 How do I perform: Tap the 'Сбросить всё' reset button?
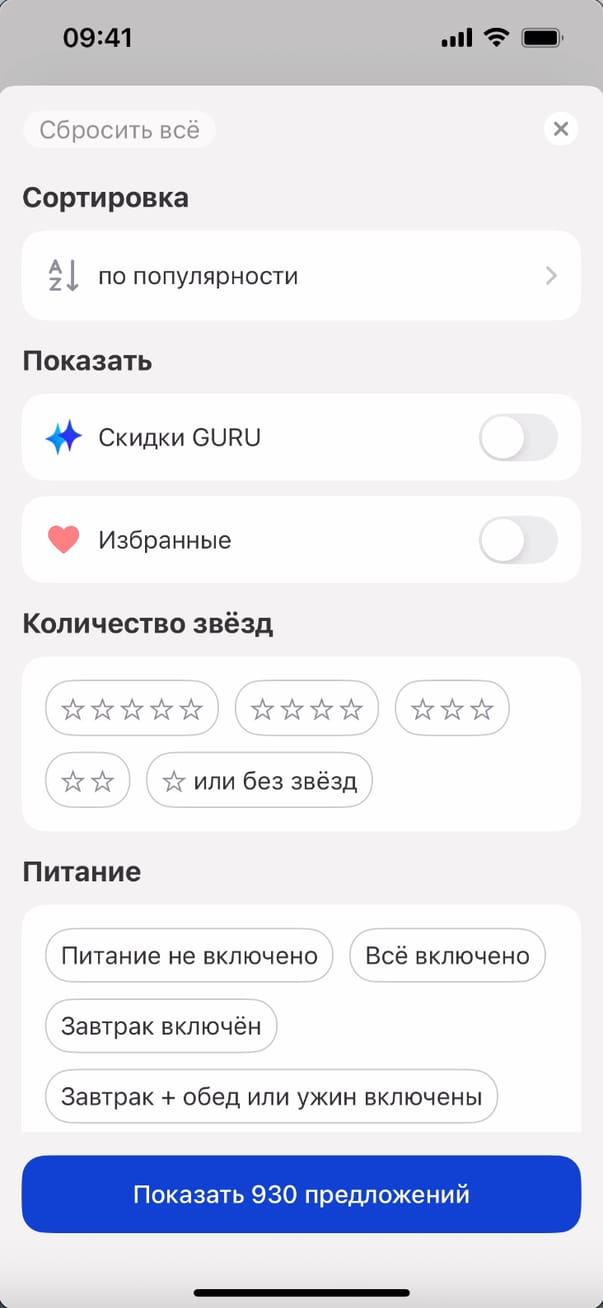click(119, 130)
